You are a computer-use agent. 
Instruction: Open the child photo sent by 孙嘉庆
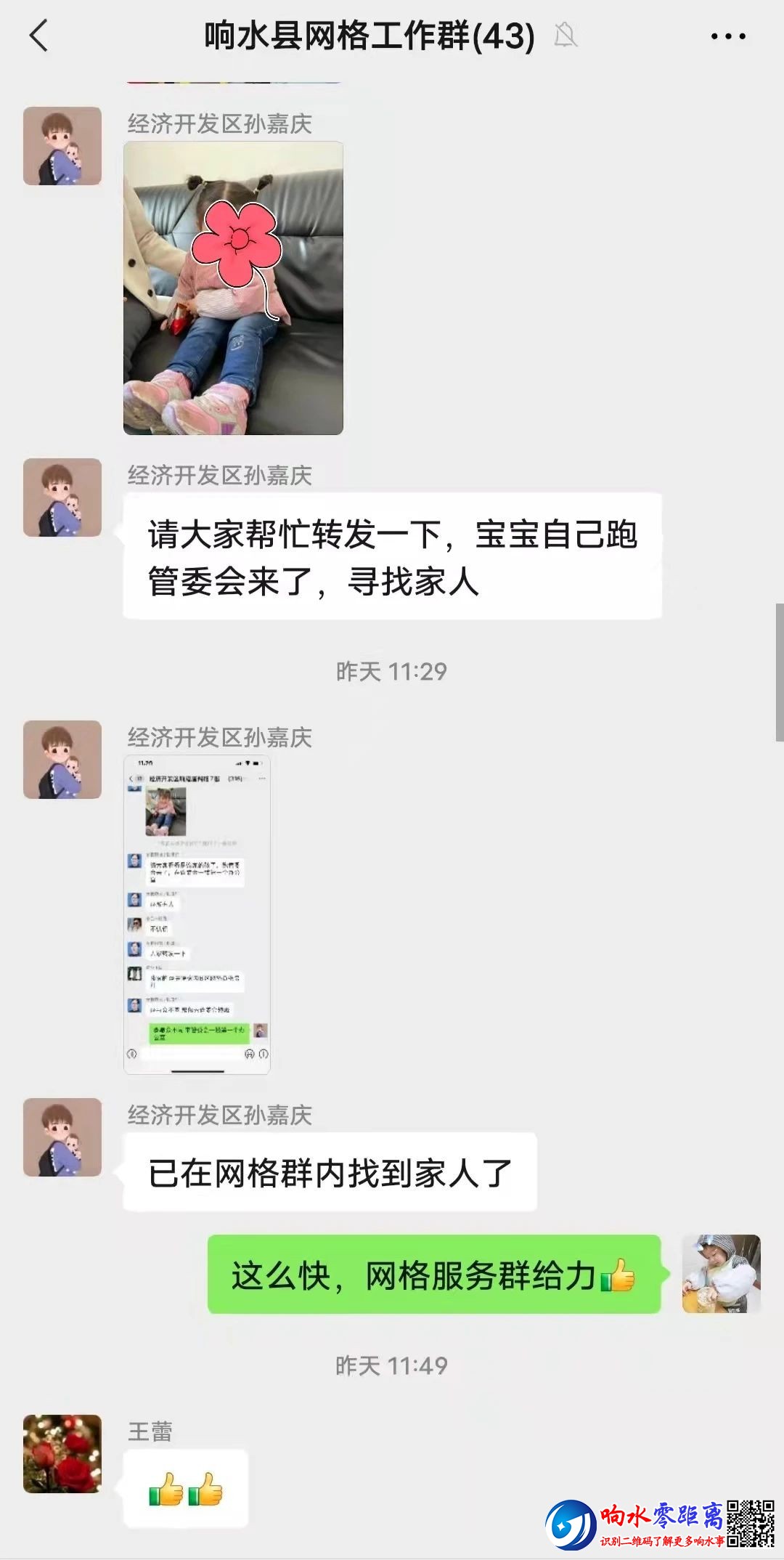click(233, 288)
